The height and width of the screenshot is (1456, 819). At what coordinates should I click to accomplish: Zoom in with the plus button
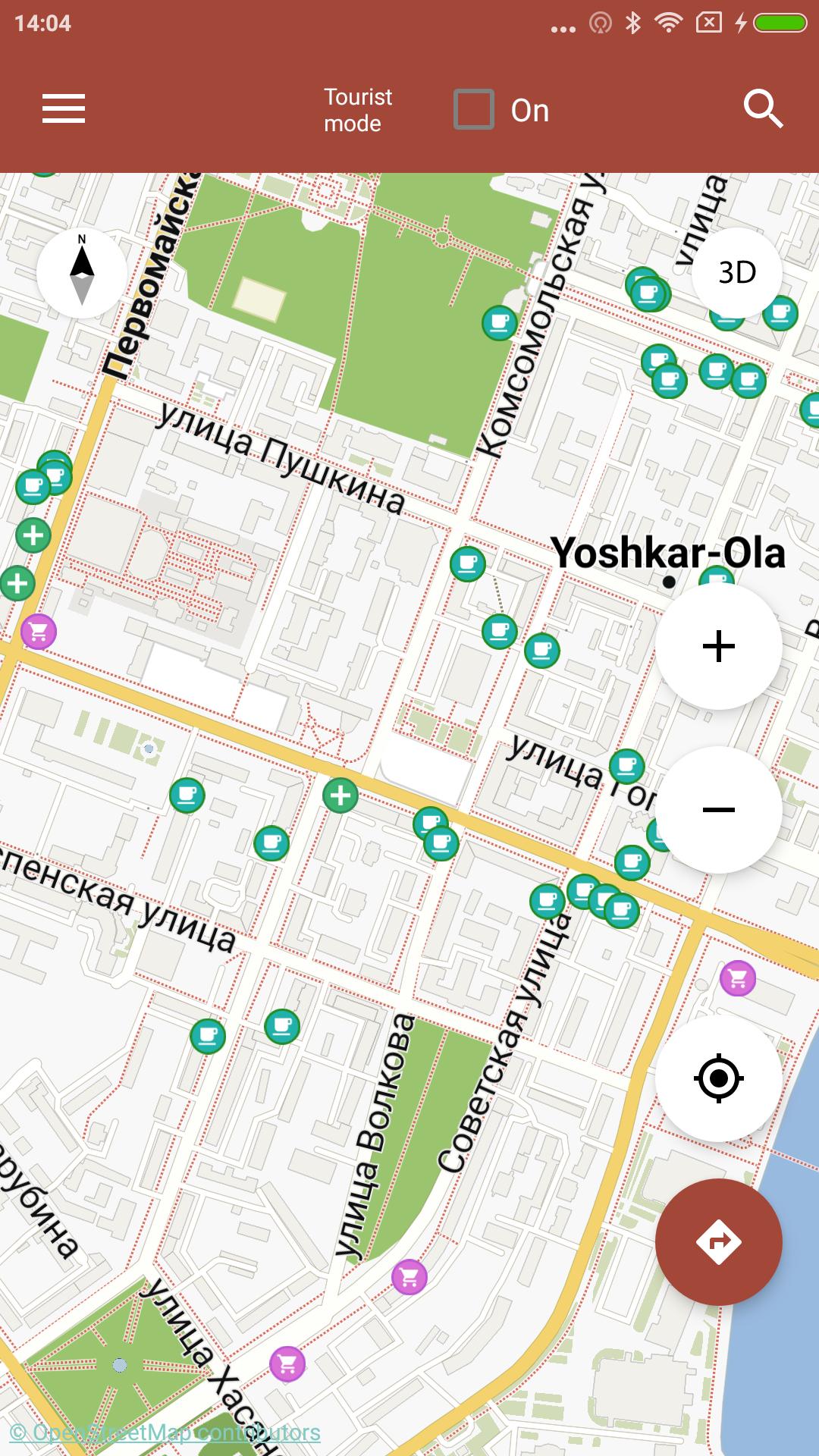pyautogui.click(x=718, y=646)
